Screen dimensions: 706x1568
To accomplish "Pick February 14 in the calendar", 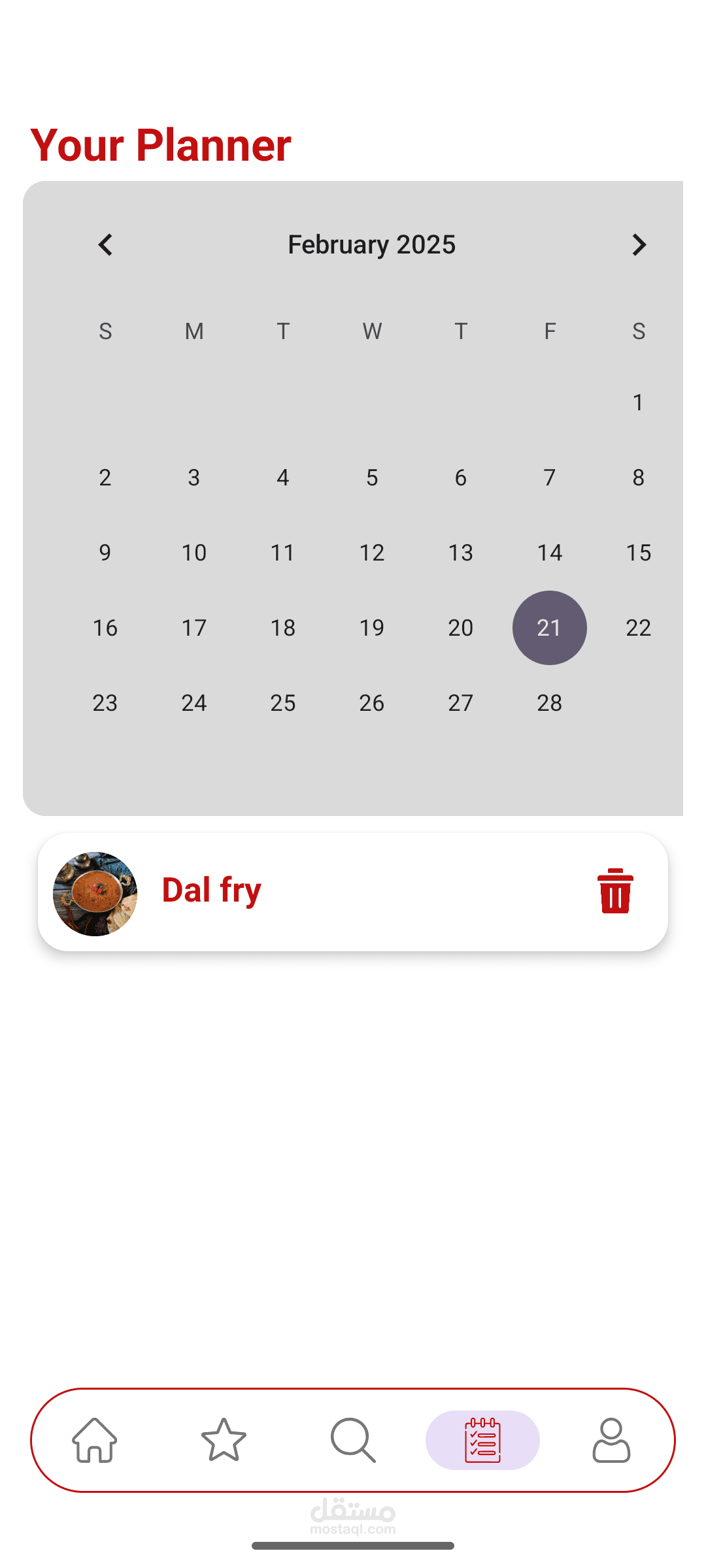I will (549, 553).
